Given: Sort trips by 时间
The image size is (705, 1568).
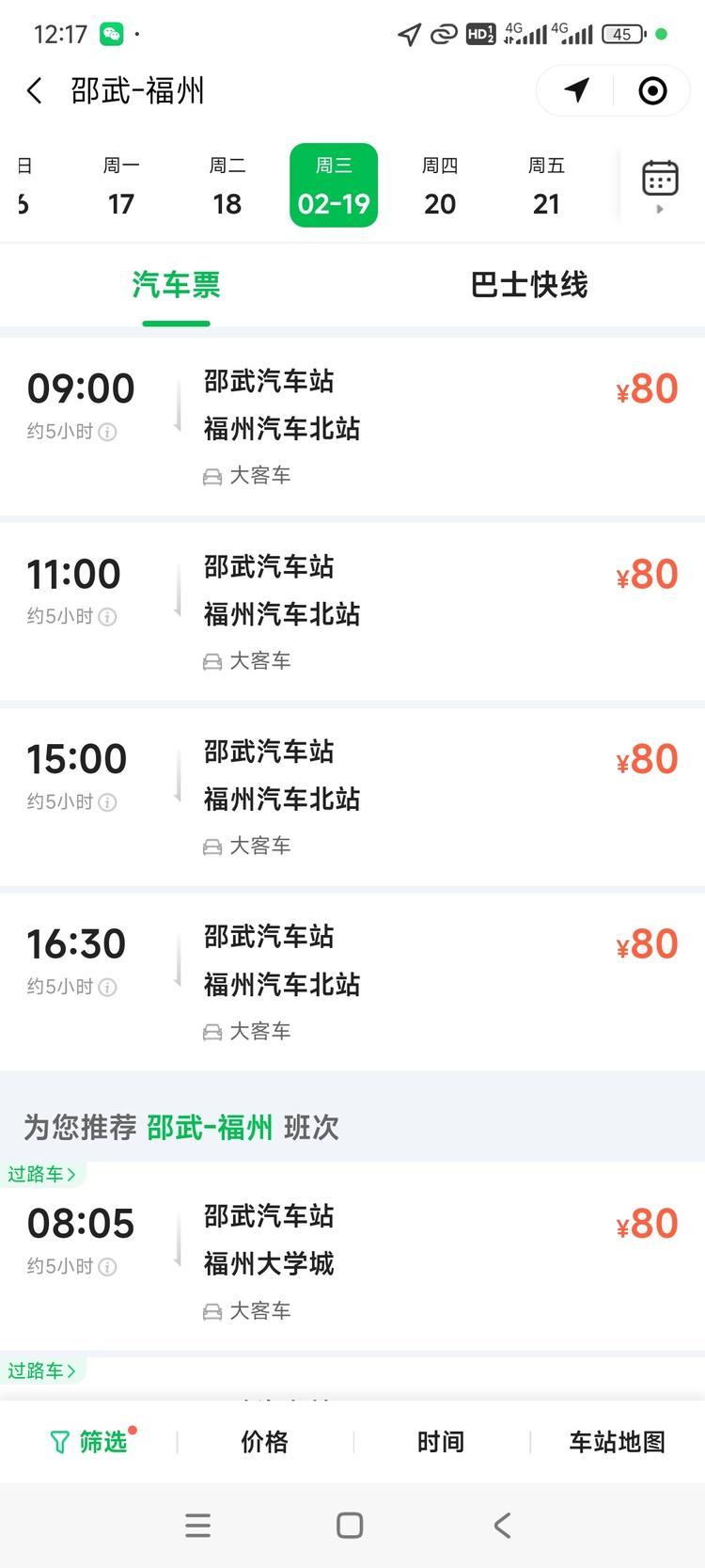Looking at the screenshot, I should click(441, 1442).
